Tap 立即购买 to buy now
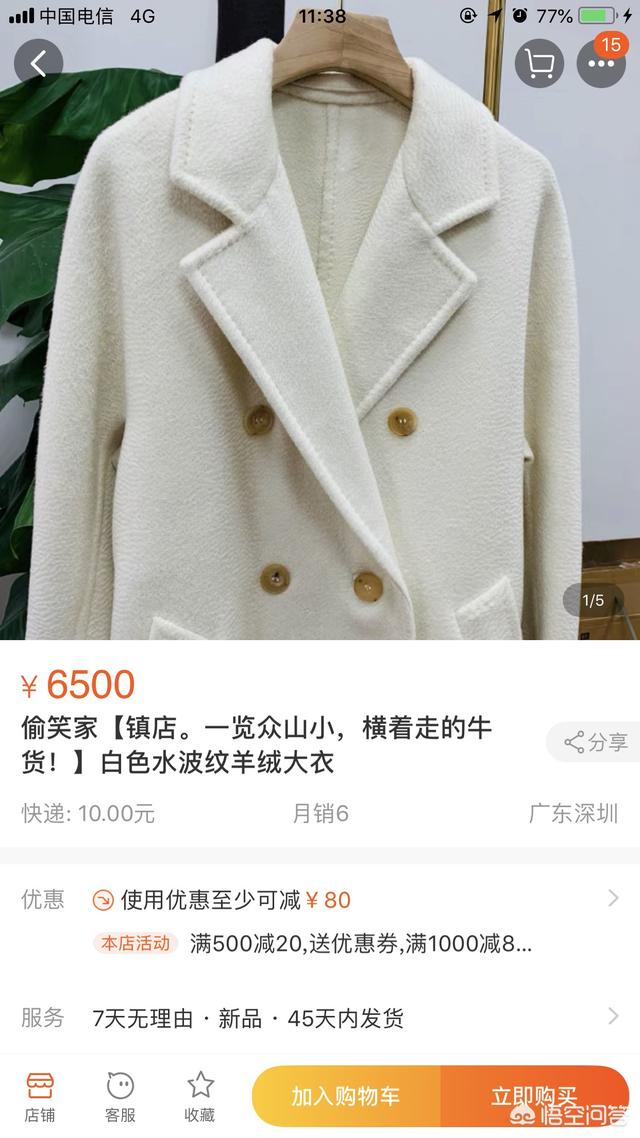The image size is (640, 1138). [534, 1096]
